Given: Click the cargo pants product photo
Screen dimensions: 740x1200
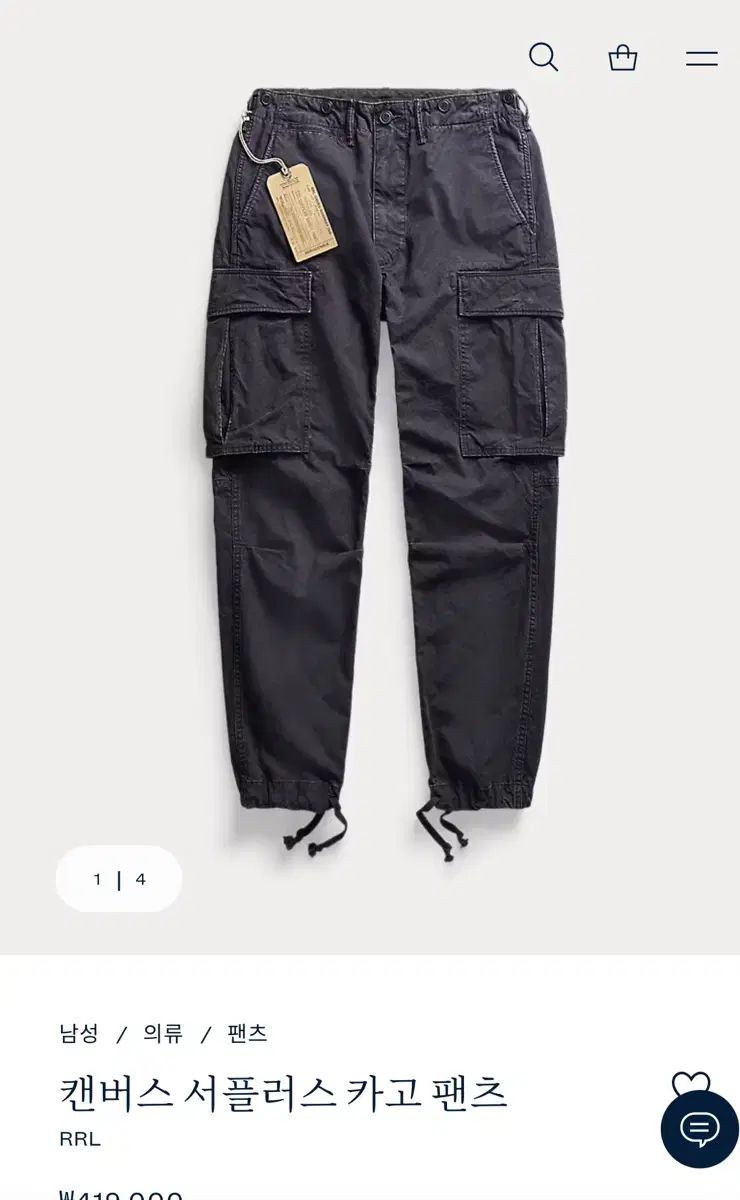Looking at the screenshot, I should pos(380,470).
